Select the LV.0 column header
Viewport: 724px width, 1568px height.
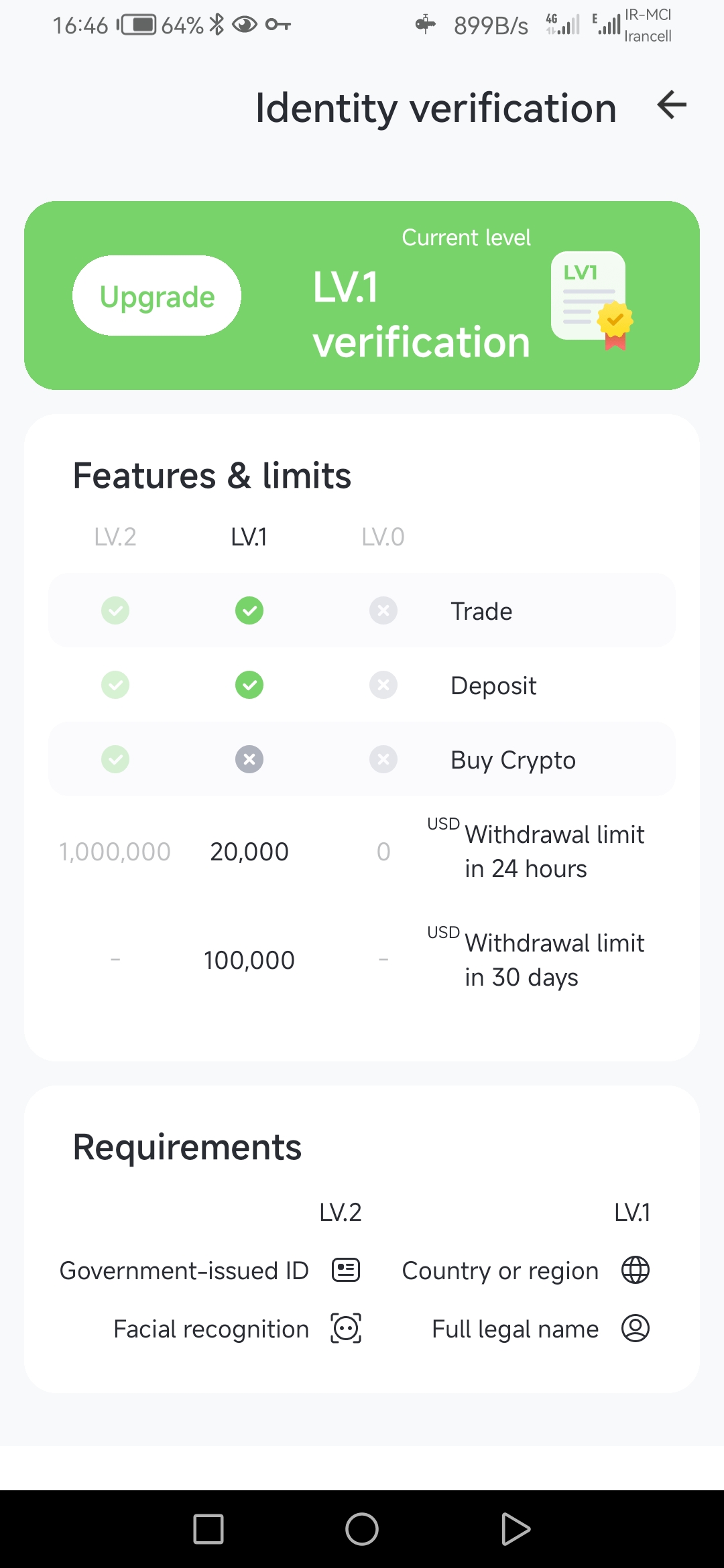[383, 537]
